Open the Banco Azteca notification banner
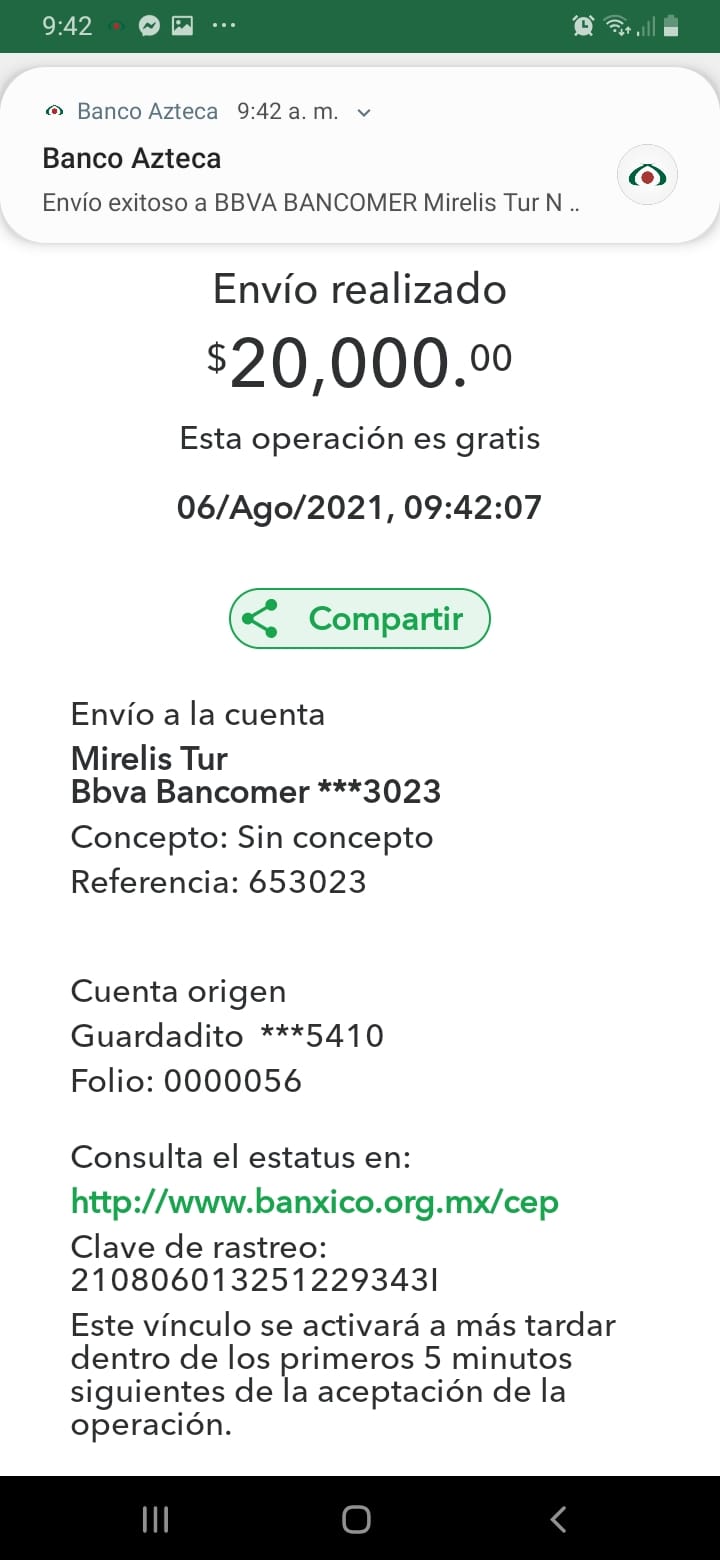This screenshot has width=720, height=1560. (x=360, y=156)
